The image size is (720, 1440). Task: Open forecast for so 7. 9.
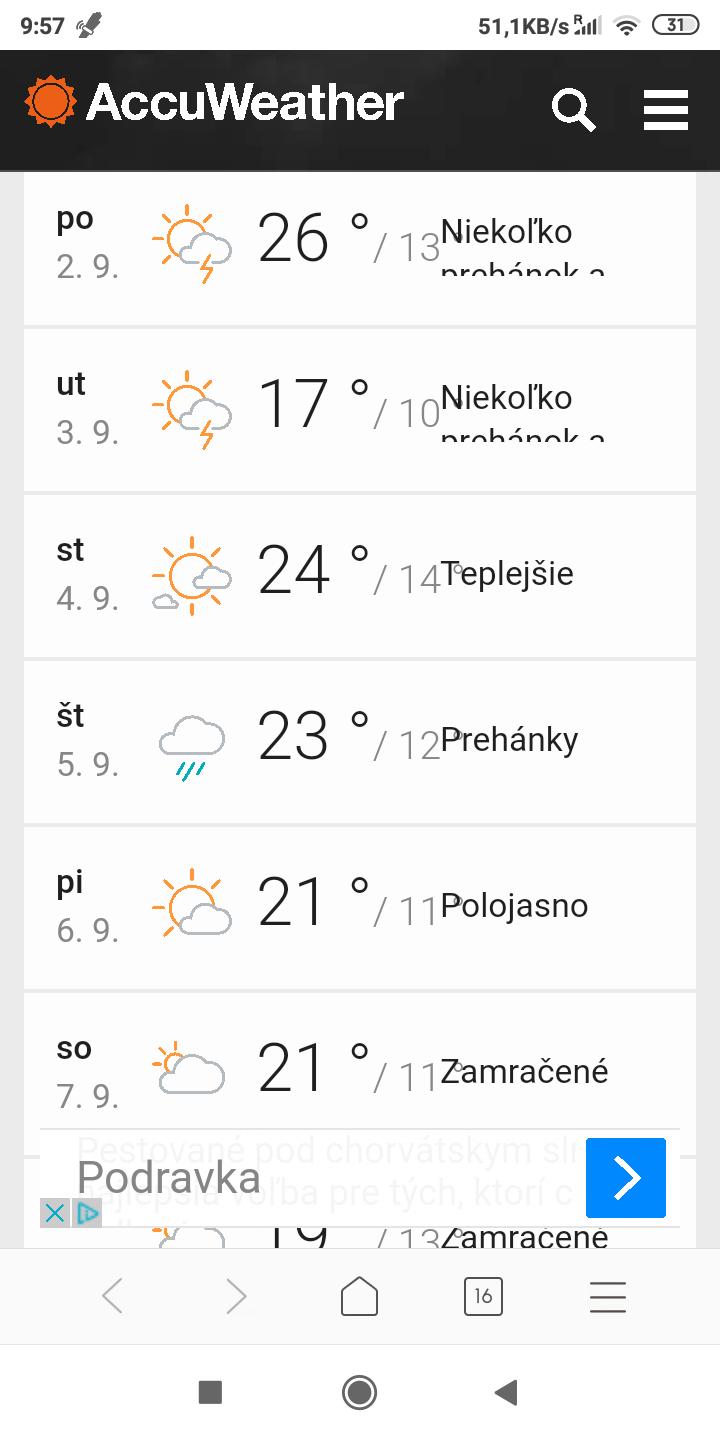[x=360, y=1070]
